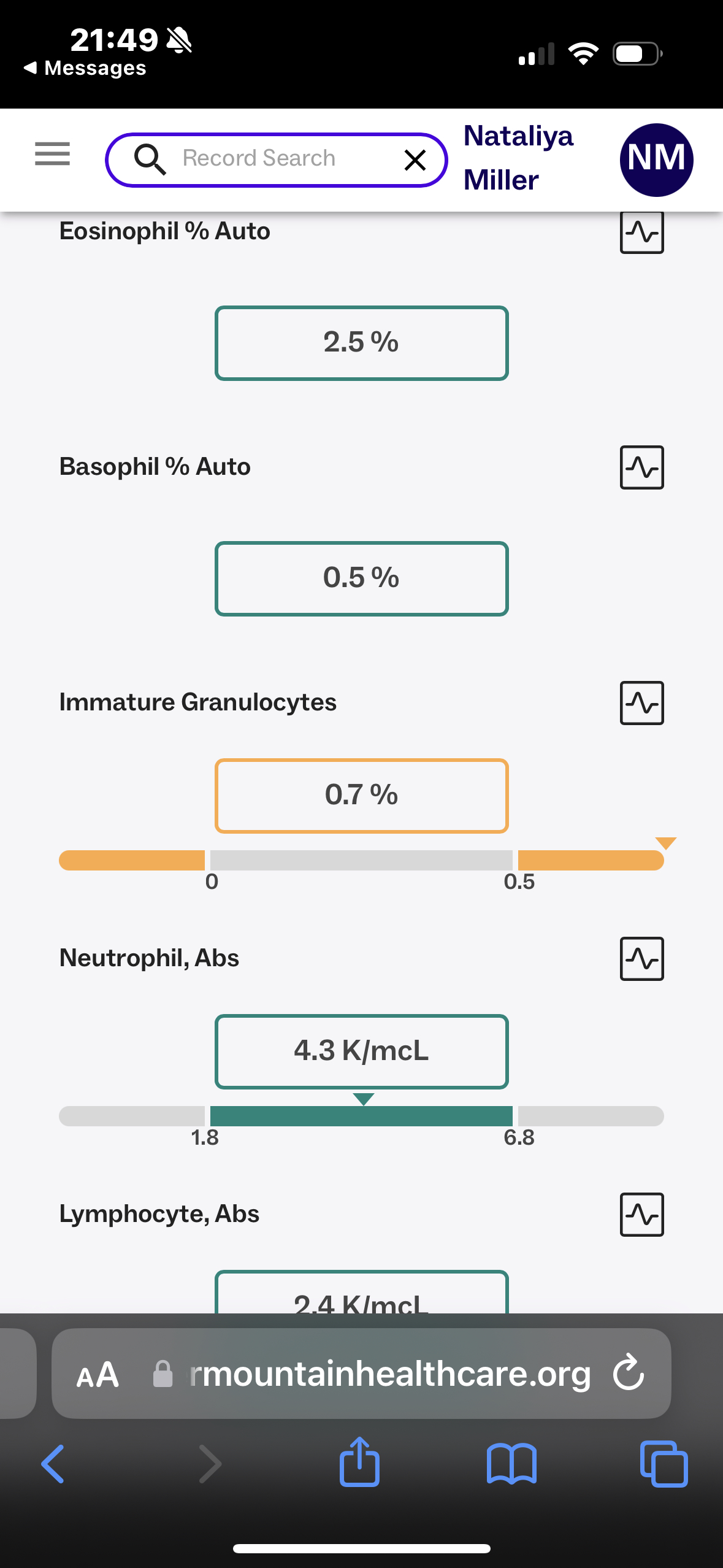Image resolution: width=723 pixels, height=1568 pixels.
Task: Reload the current page
Action: [x=629, y=1373]
